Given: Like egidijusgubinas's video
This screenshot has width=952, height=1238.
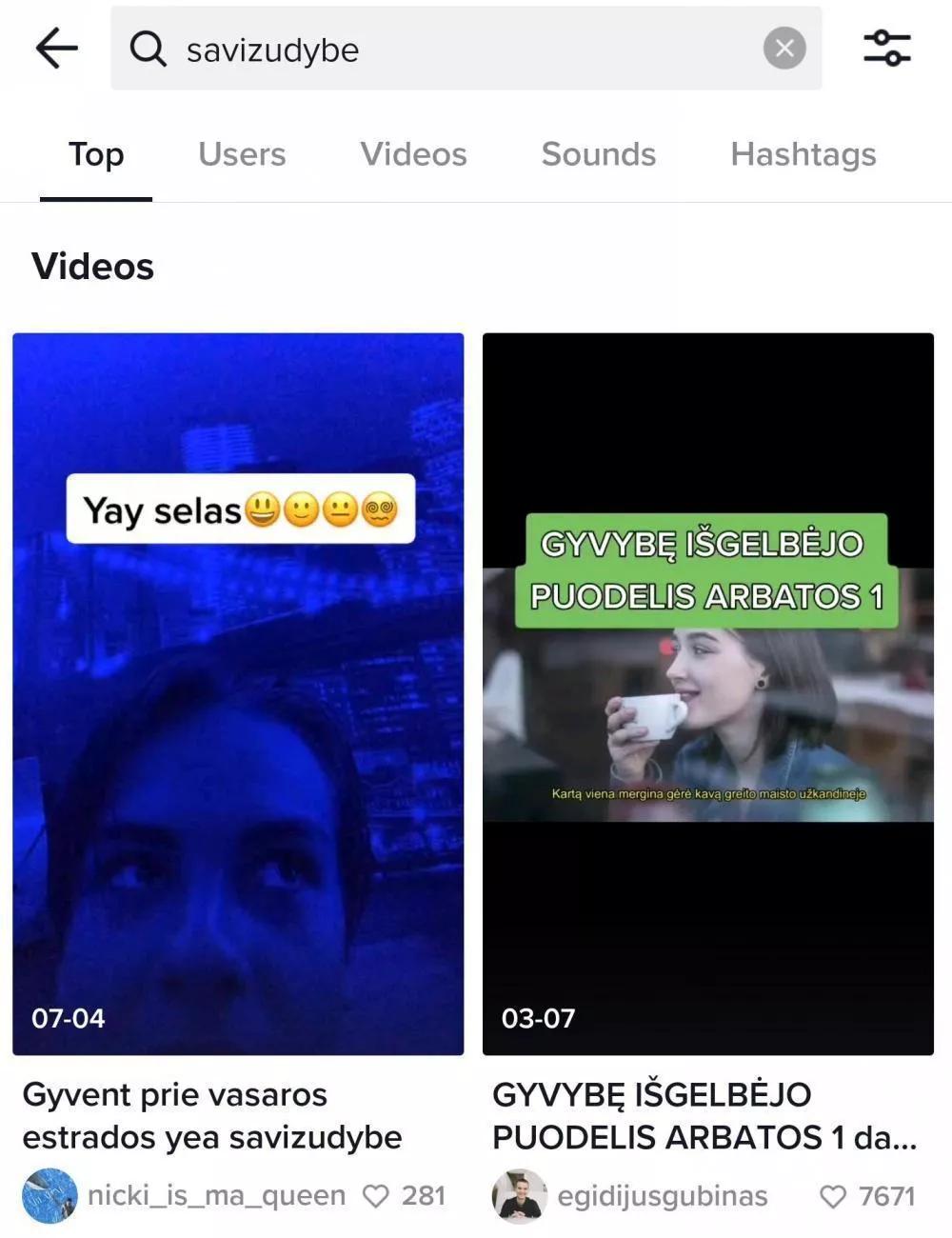Looking at the screenshot, I should click(833, 1197).
